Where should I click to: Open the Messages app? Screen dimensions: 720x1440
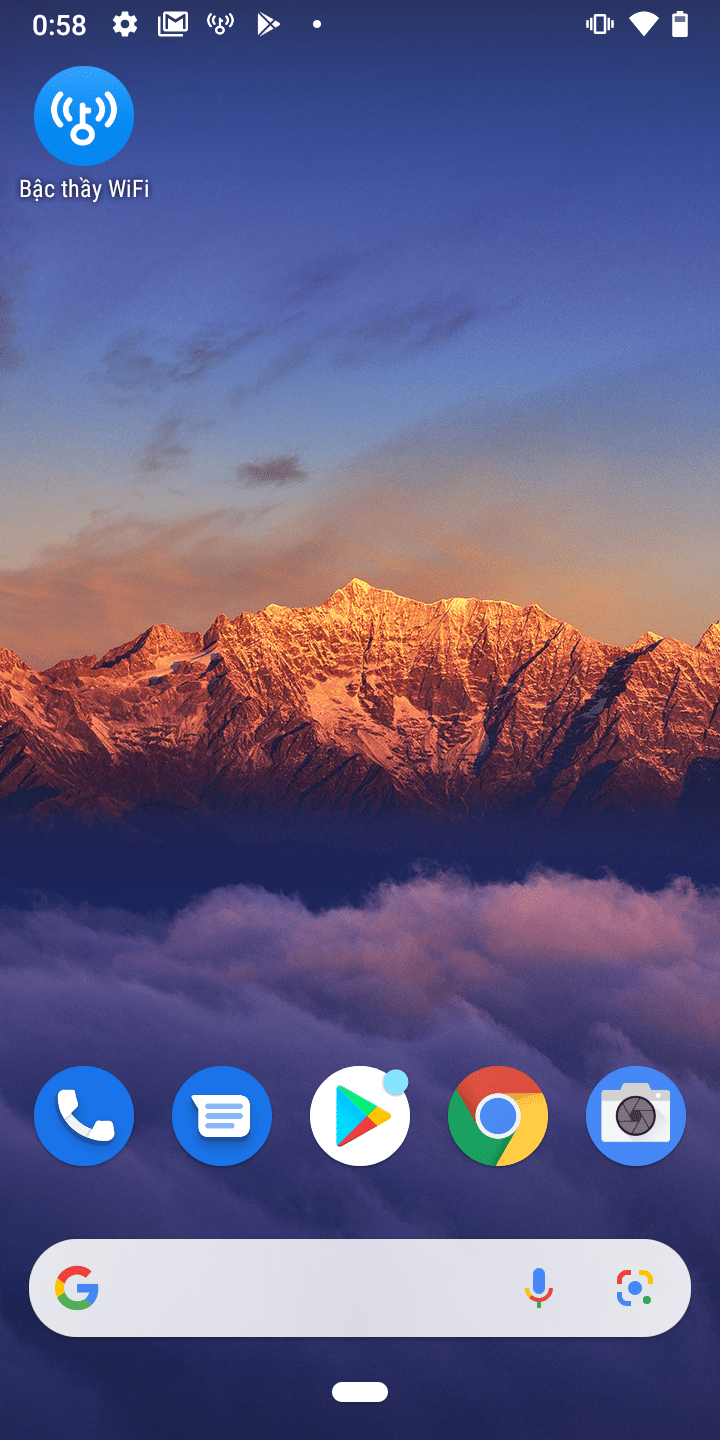click(x=222, y=1116)
